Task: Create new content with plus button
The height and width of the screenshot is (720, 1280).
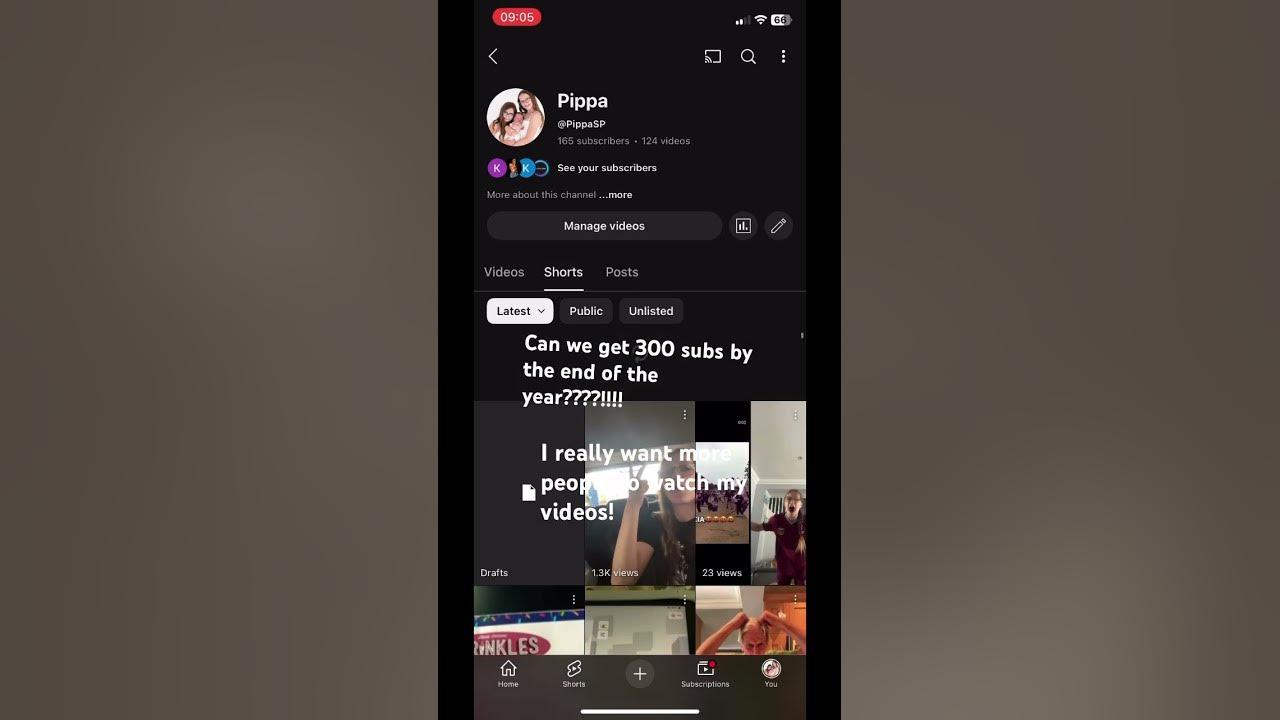Action: (x=640, y=674)
